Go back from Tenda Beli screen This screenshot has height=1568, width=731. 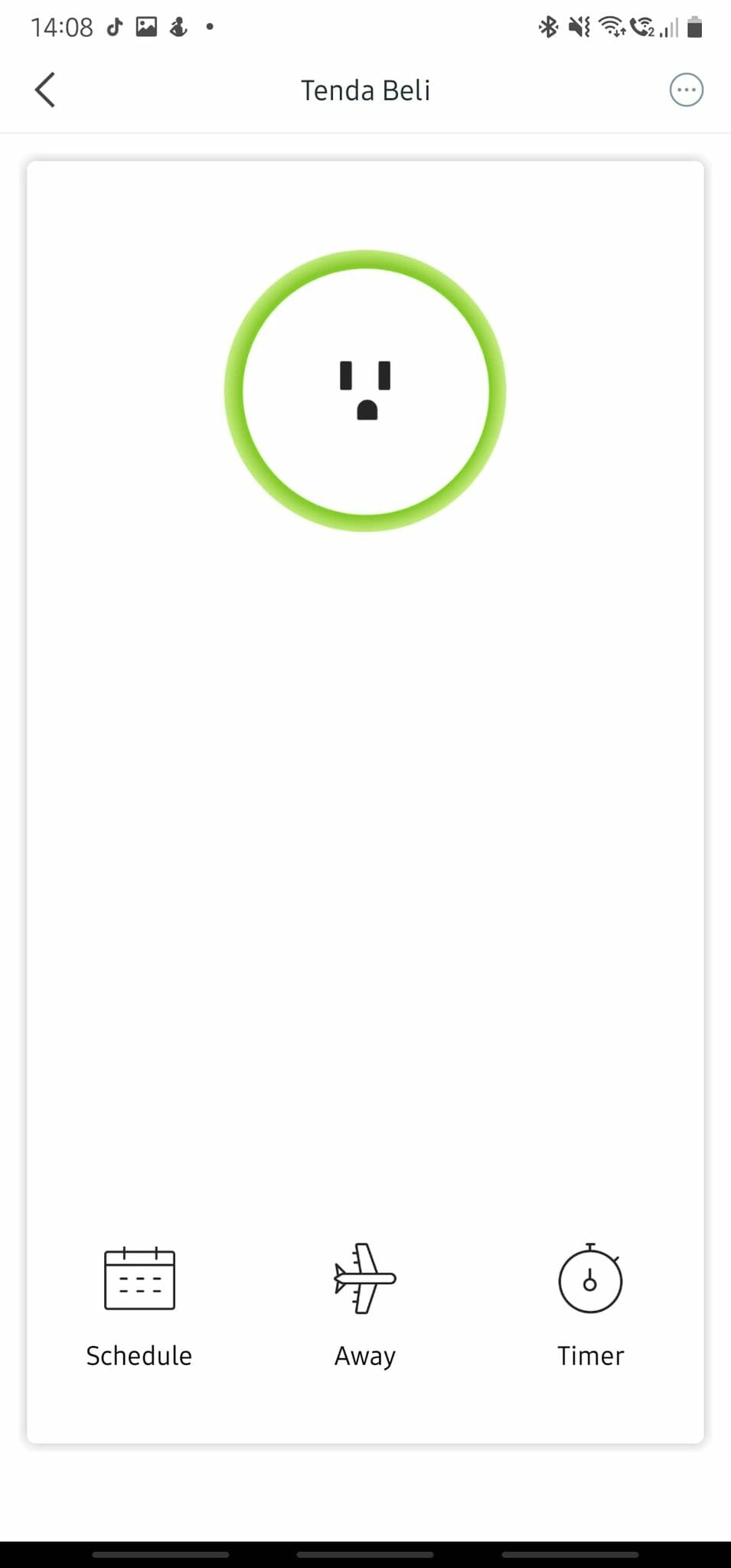(45, 90)
